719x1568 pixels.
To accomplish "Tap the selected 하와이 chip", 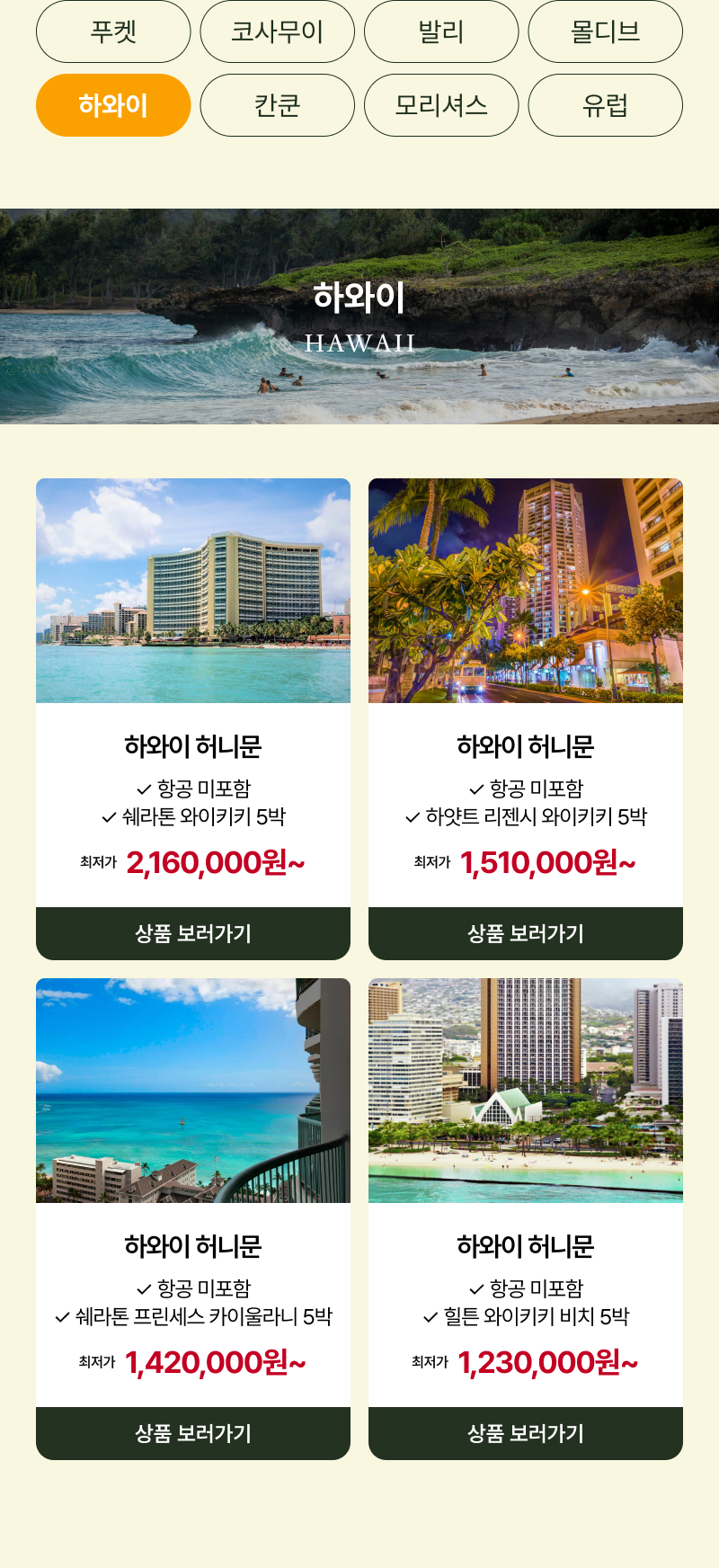I will pos(113,105).
